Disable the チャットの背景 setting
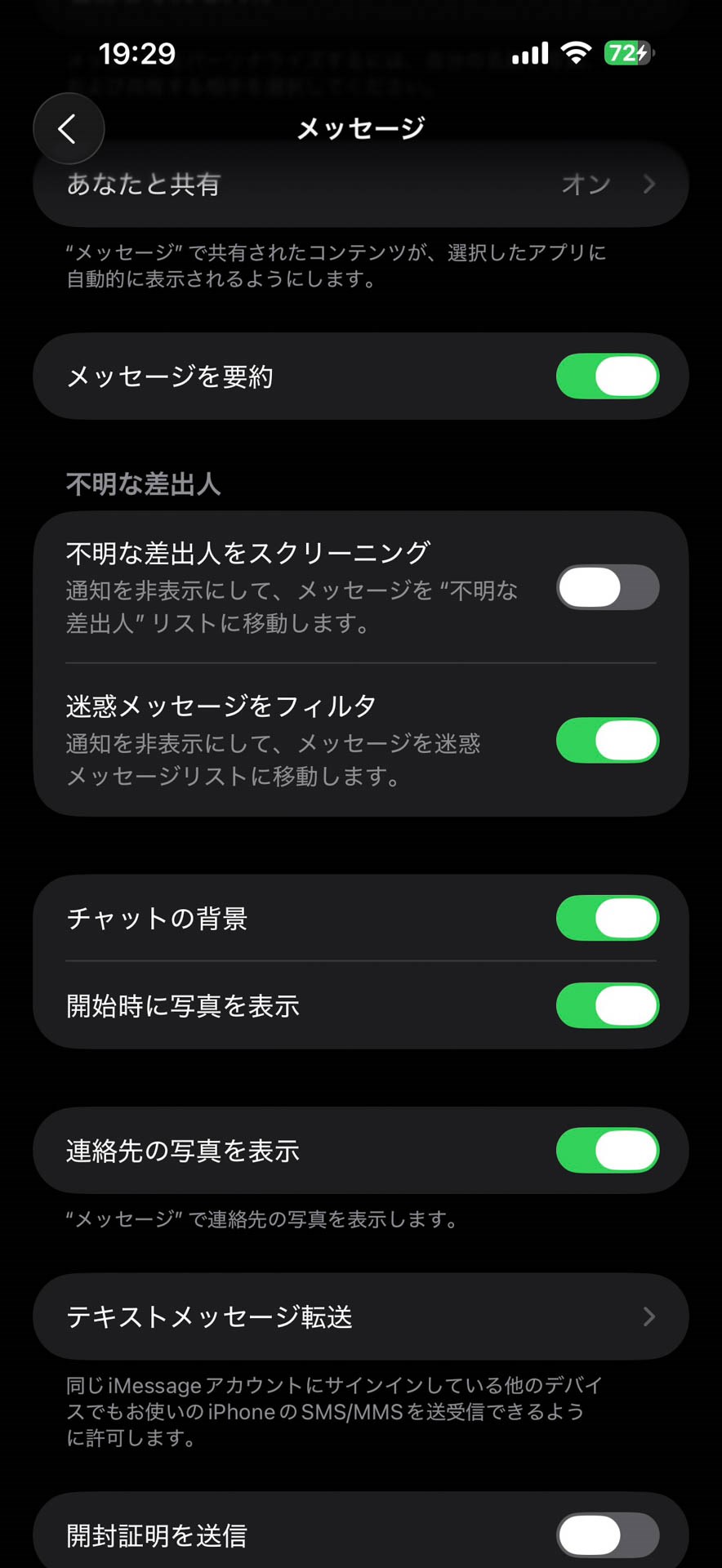This screenshot has height=1568, width=722. click(x=607, y=918)
